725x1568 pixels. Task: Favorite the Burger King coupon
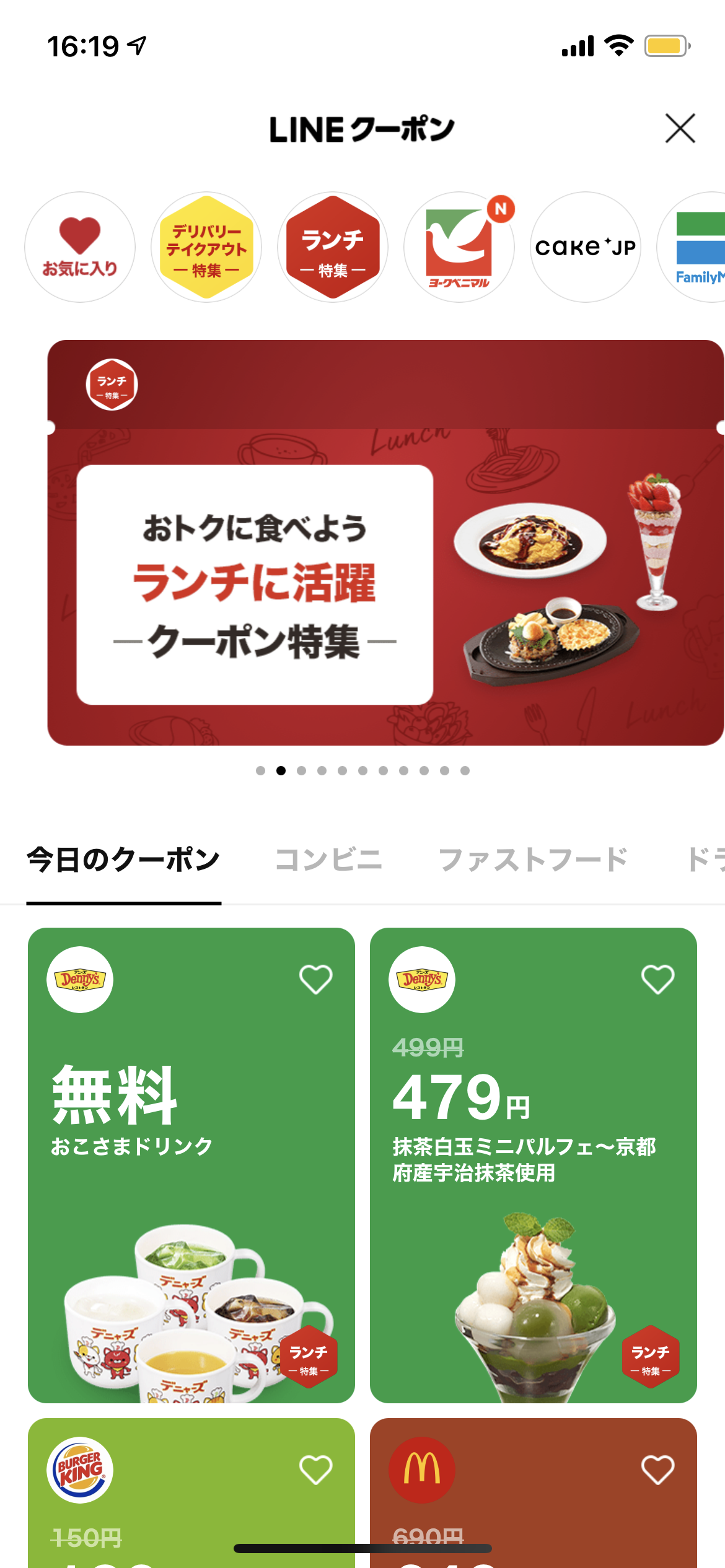(x=315, y=1470)
